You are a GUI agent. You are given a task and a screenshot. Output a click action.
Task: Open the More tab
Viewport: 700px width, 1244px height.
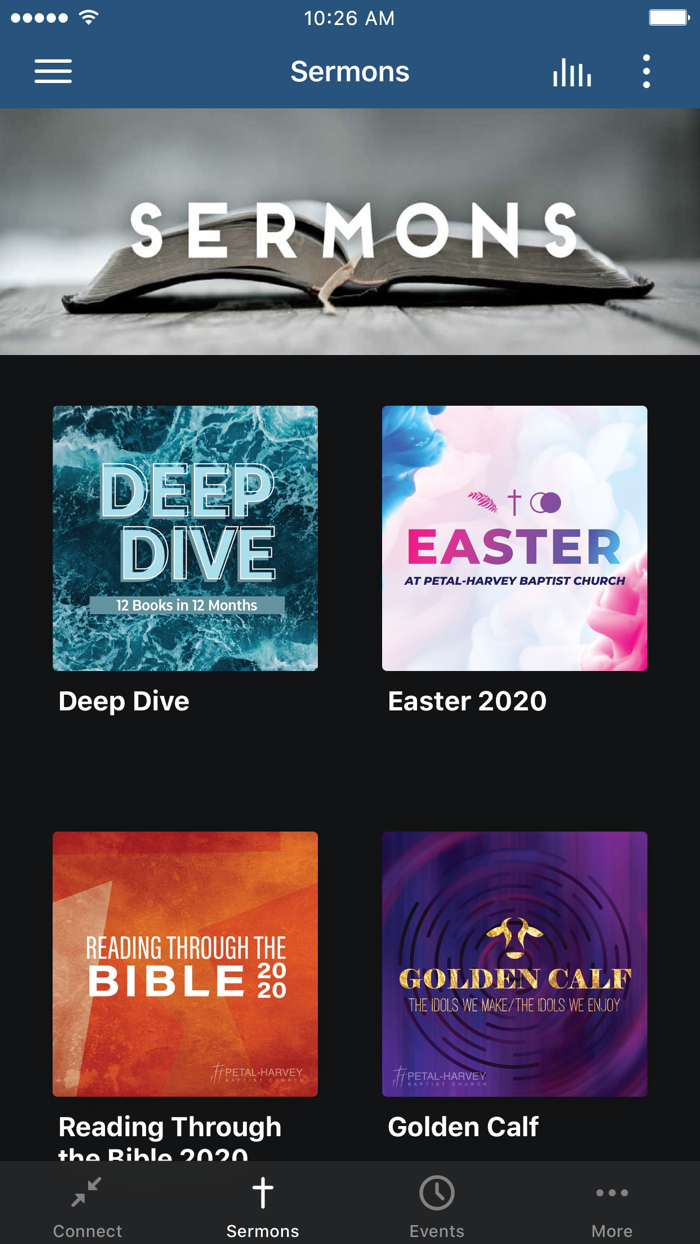[x=612, y=1205]
